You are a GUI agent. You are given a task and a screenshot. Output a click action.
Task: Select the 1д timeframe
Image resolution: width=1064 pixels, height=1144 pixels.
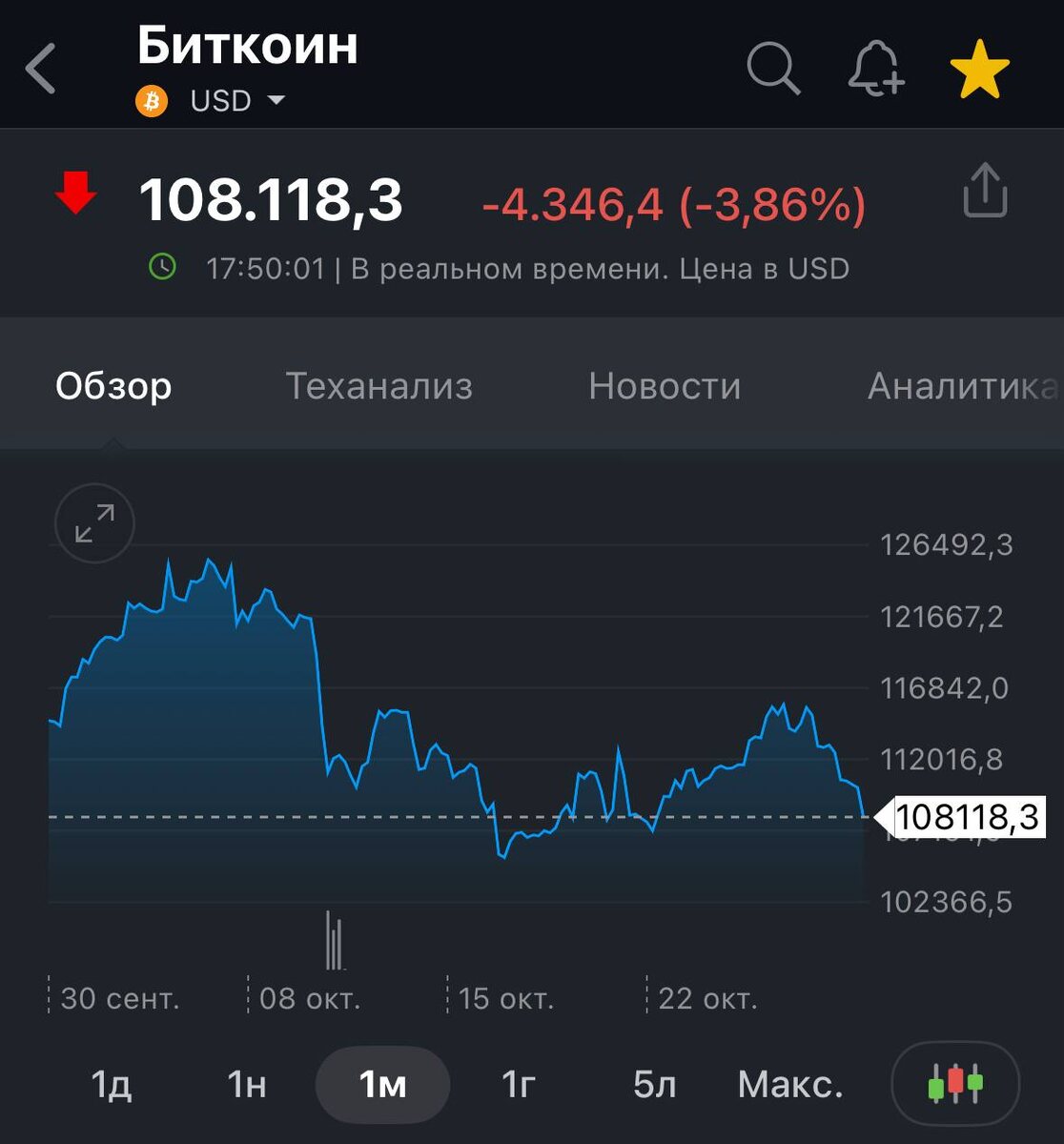[x=112, y=1084]
